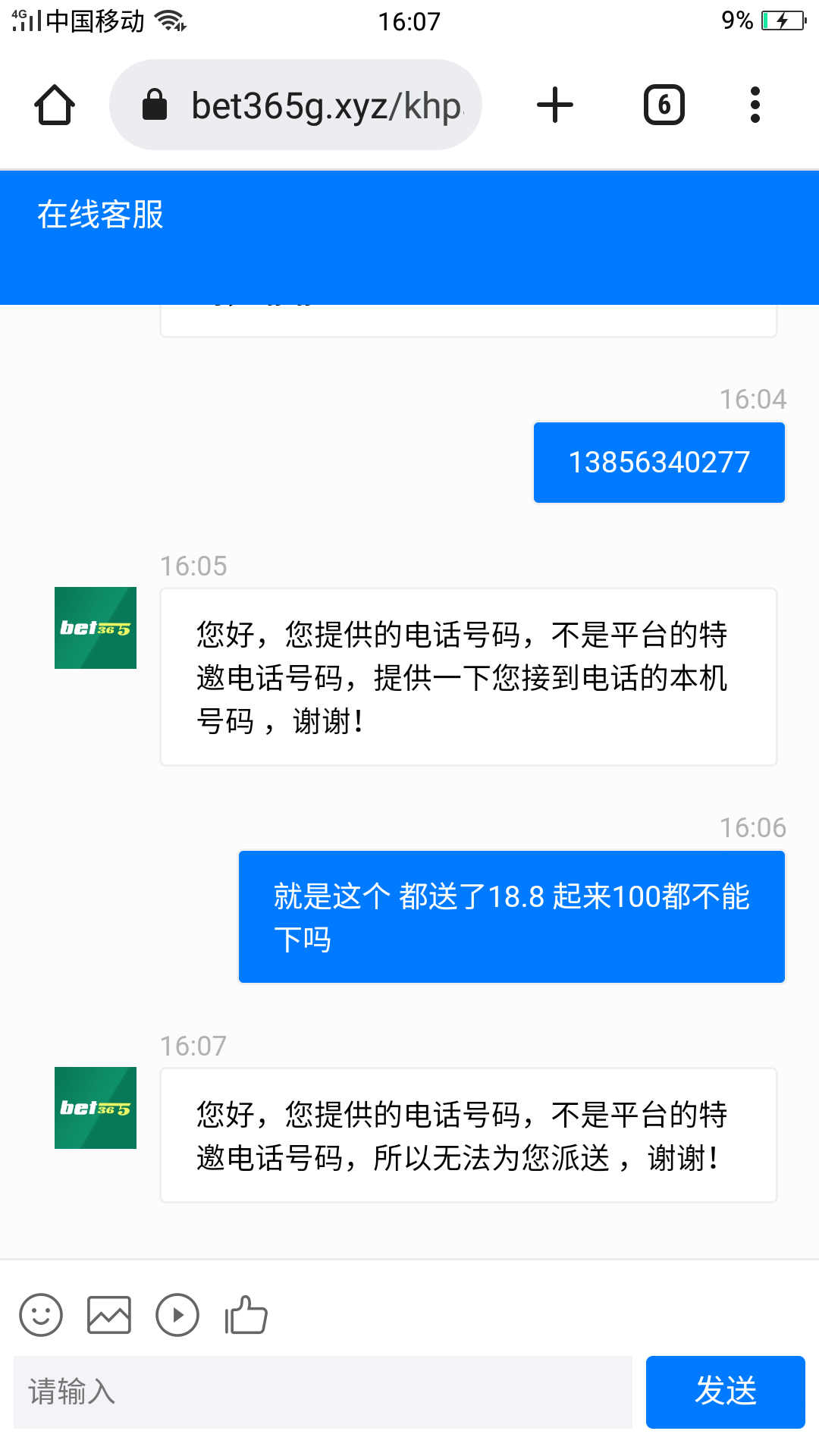Tap the thumbs-up rating icon
Screen dimensions: 819x1456
tap(246, 1314)
